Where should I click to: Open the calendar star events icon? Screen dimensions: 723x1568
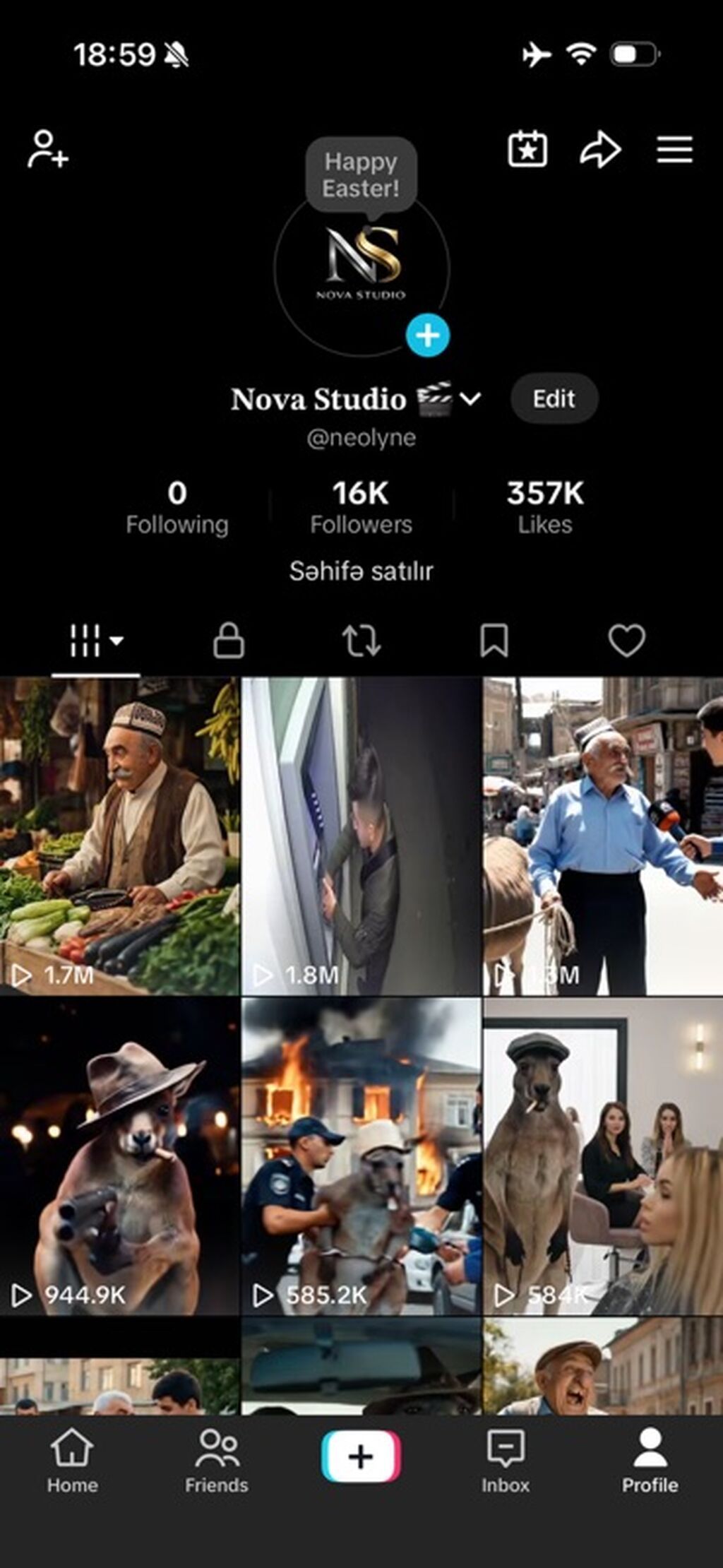tap(527, 149)
